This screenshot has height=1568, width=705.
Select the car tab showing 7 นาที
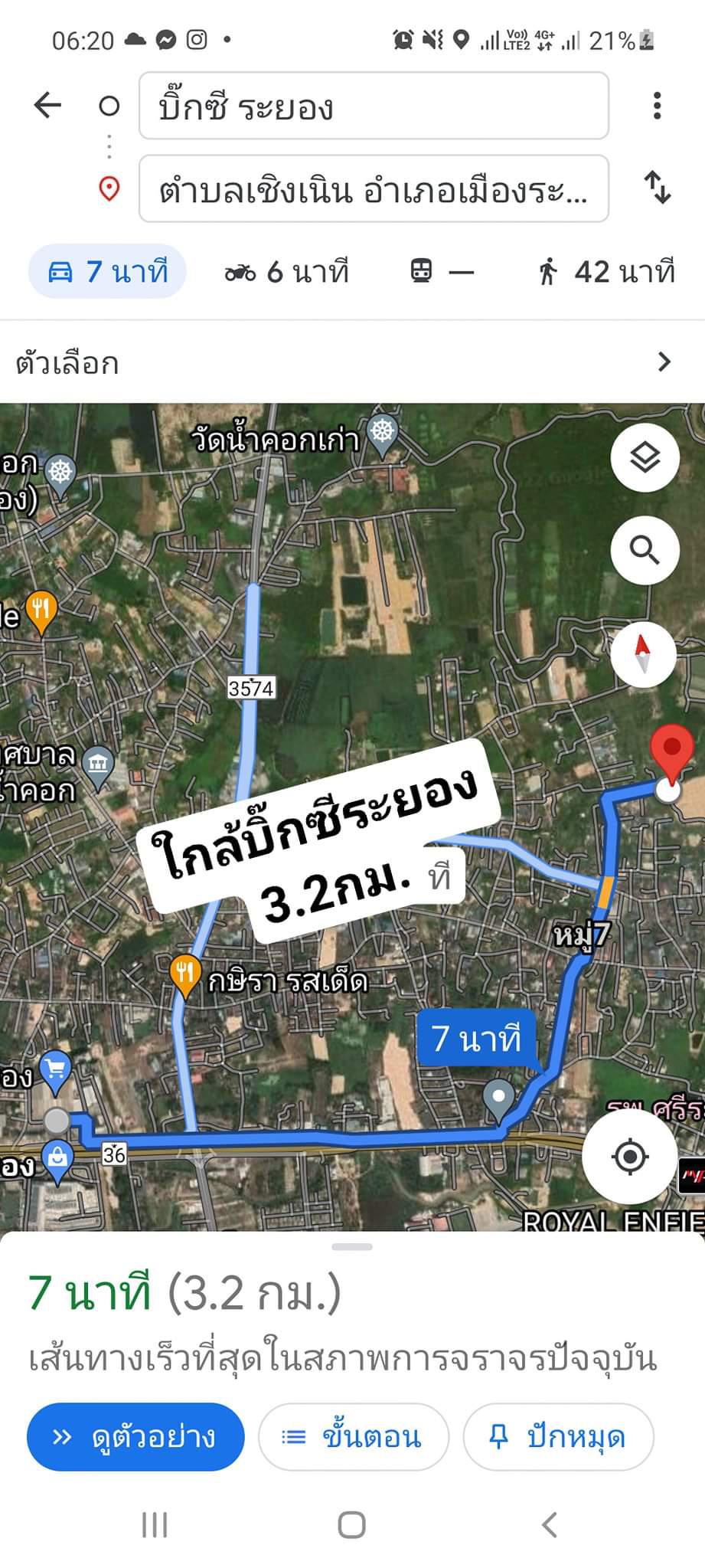tap(107, 271)
